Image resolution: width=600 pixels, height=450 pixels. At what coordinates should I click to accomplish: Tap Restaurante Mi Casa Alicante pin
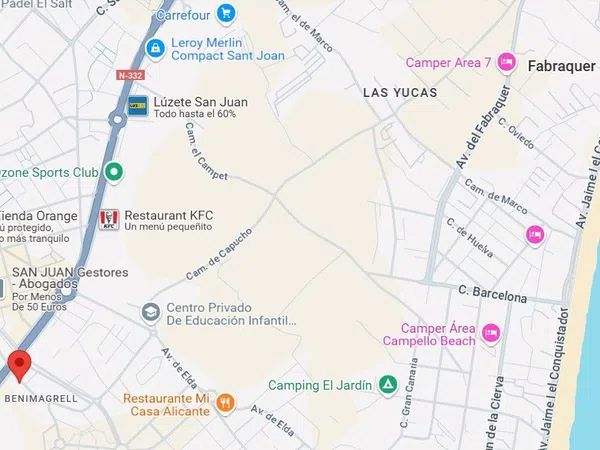point(225,401)
